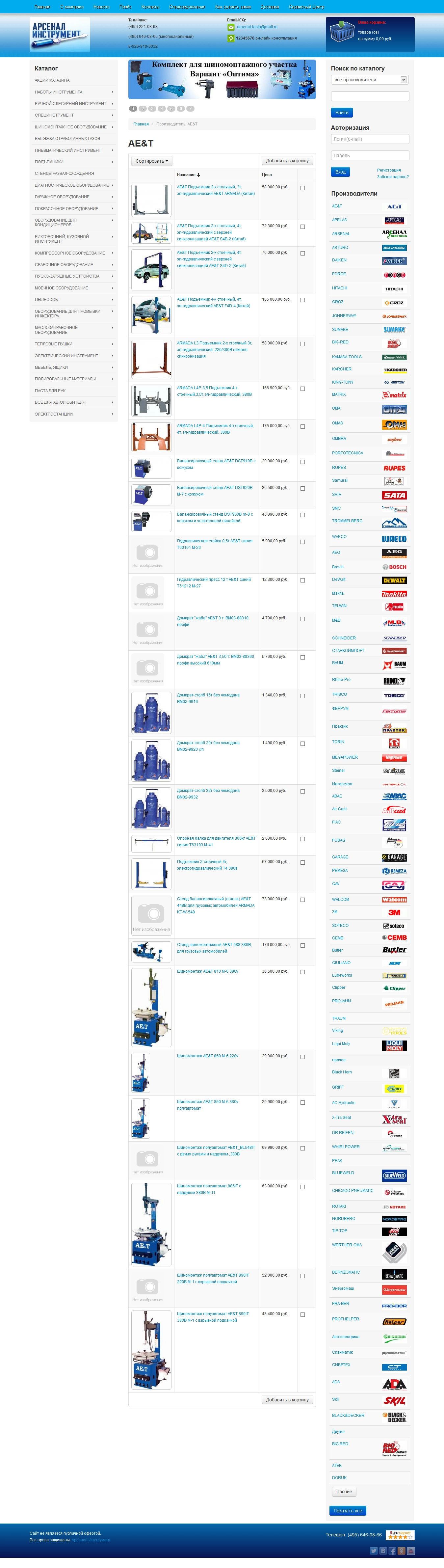Switch the banner to slide 2

[142, 109]
